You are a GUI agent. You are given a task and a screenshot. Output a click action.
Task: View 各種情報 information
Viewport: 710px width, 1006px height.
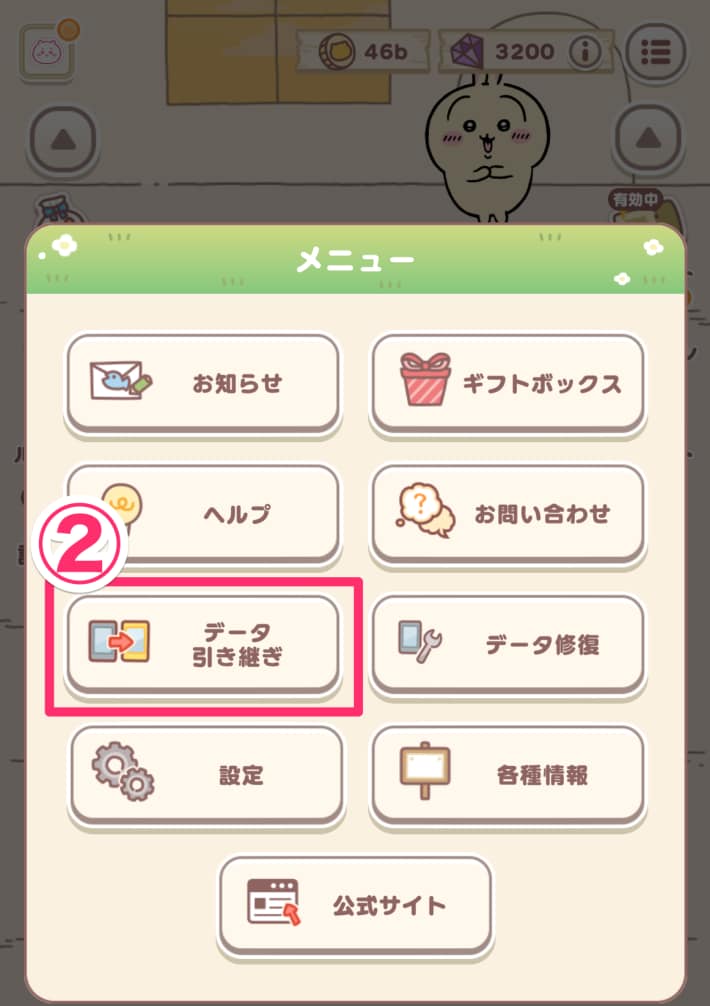coord(508,774)
